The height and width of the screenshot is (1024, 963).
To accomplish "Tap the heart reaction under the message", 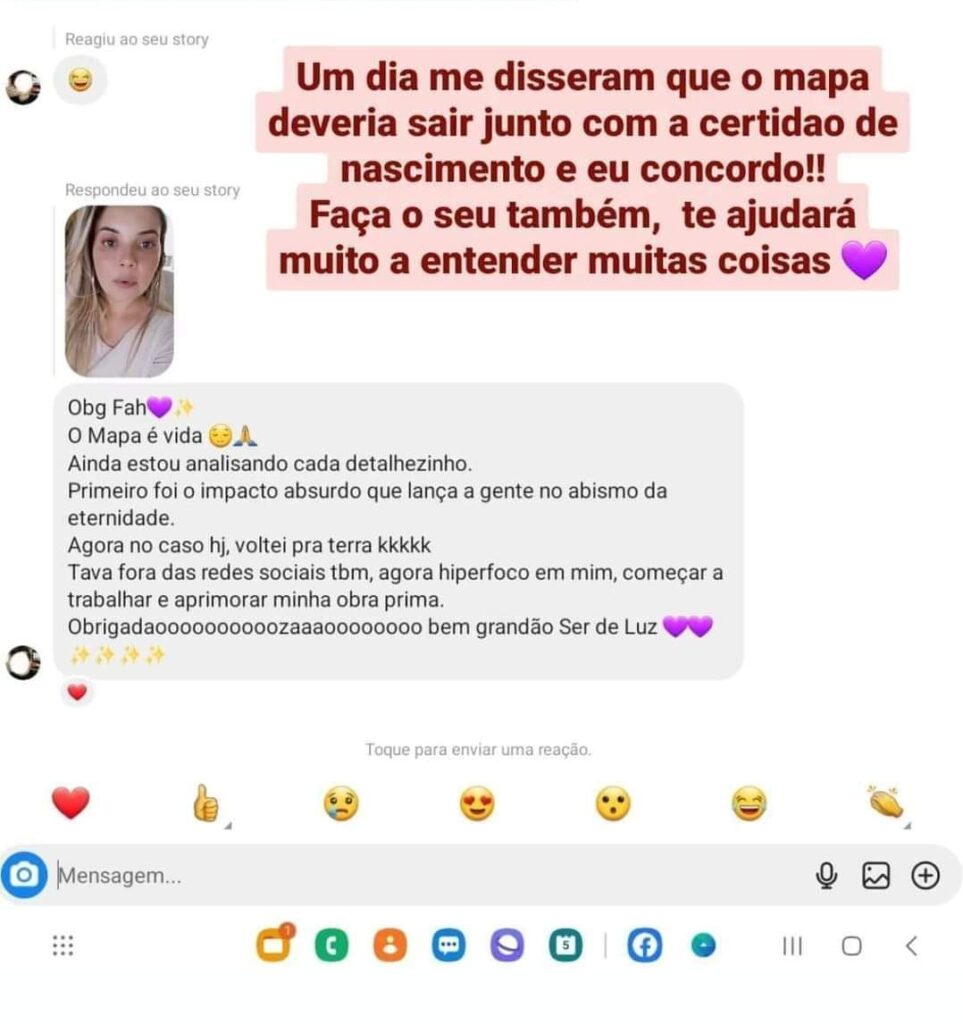I will [77, 692].
